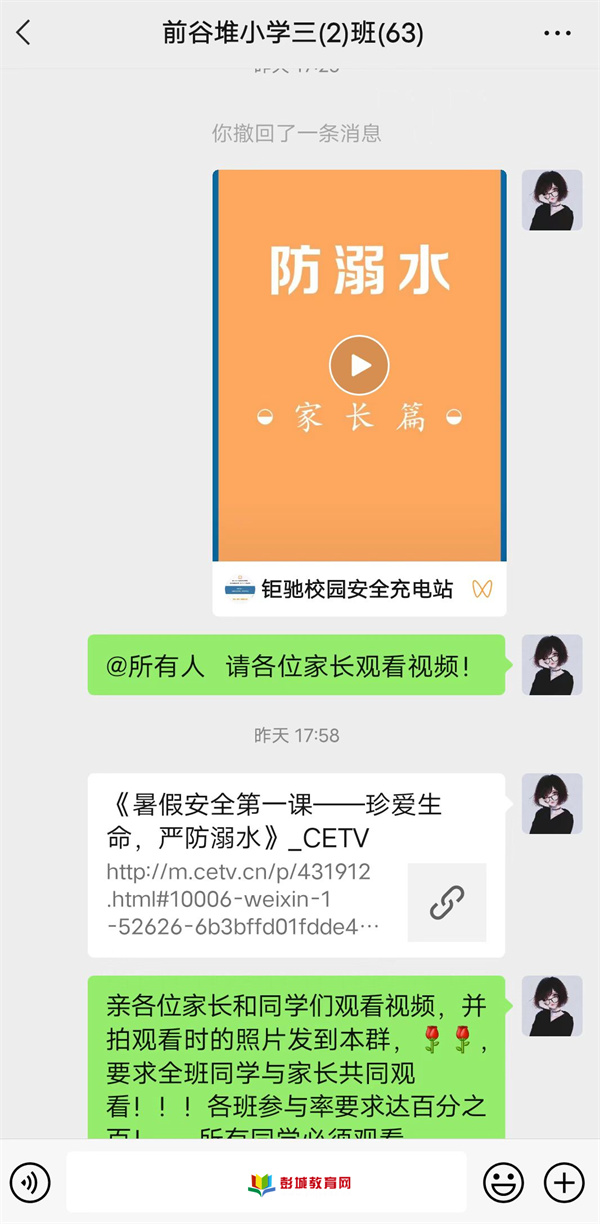Open 钜驰校园安全充电站 source under the video
The width and height of the screenshot is (600, 1224).
click(356, 590)
